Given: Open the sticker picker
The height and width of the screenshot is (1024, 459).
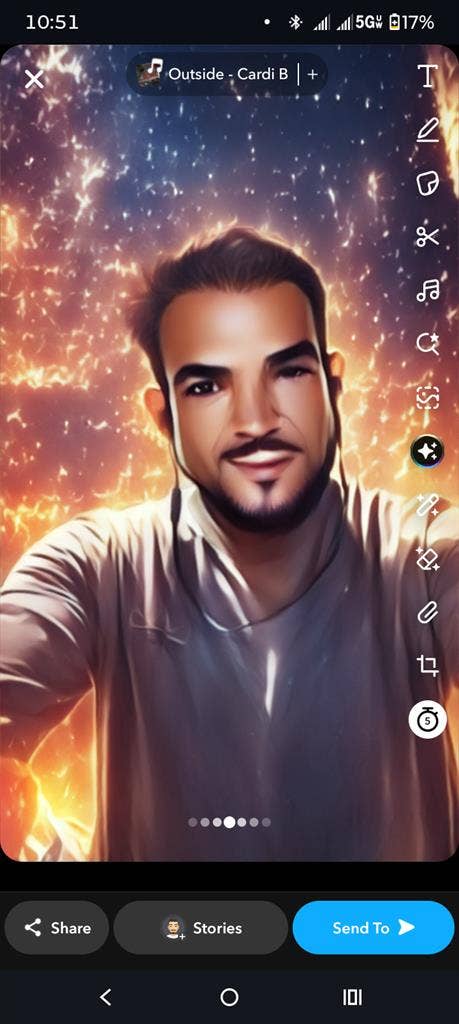Looking at the screenshot, I should 428,184.
